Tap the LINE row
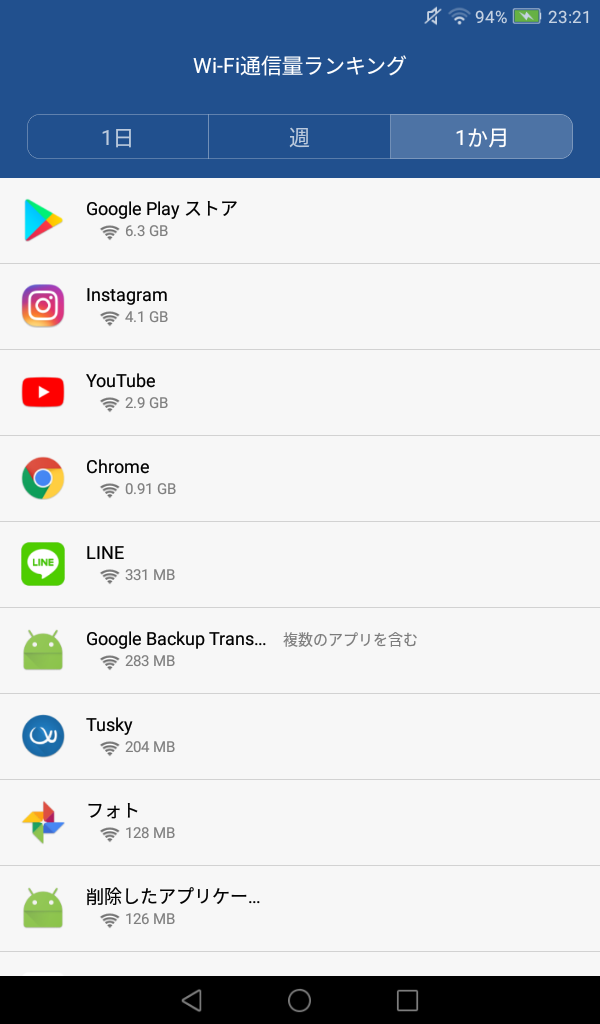This screenshot has height=1024, width=600. tap(300, 564)
